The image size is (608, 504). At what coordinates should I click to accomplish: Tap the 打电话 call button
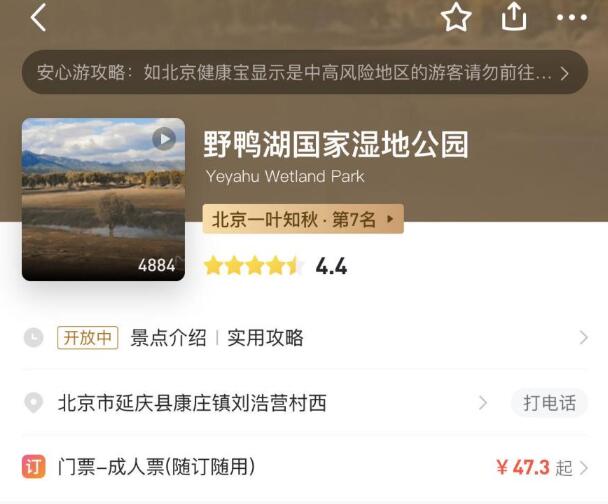coord(549,403)
